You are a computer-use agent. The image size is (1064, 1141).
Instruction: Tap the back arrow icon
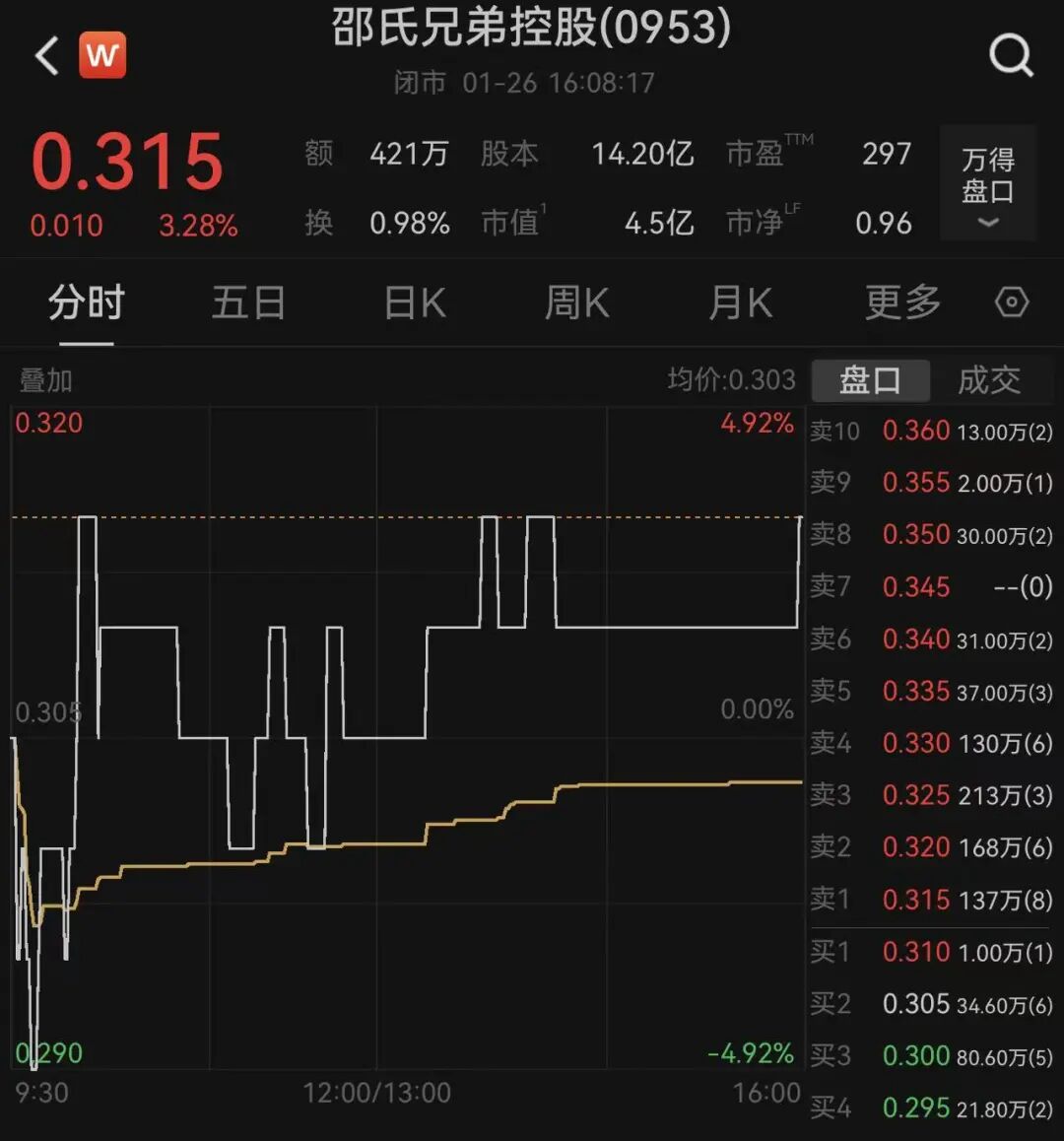point(44,54)
